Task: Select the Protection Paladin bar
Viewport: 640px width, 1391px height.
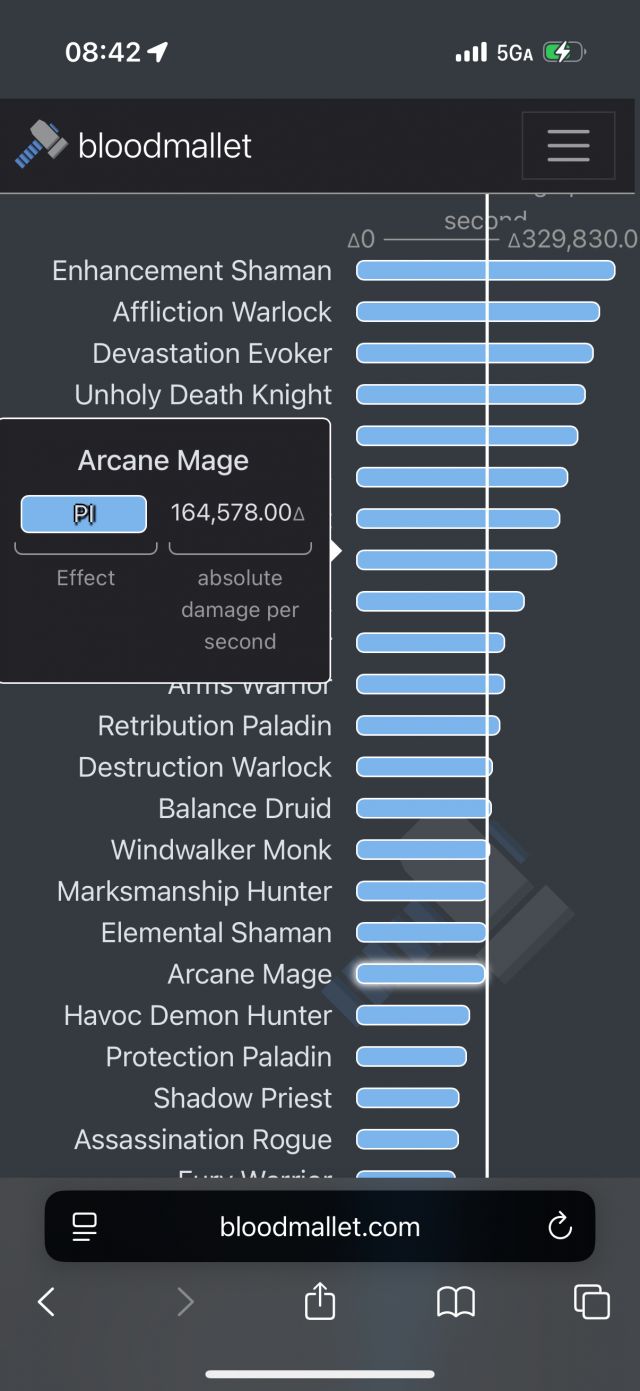Action: click(411, 1057)
